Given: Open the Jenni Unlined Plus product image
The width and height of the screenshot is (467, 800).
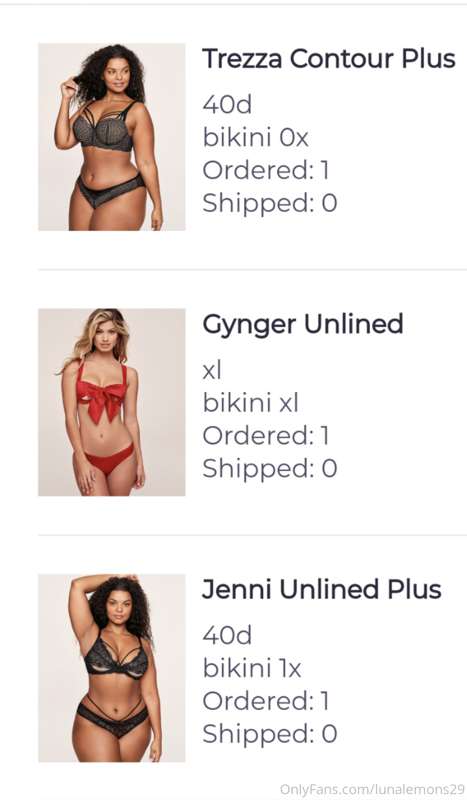Looking at the screenshot, I should coord(112,668).
